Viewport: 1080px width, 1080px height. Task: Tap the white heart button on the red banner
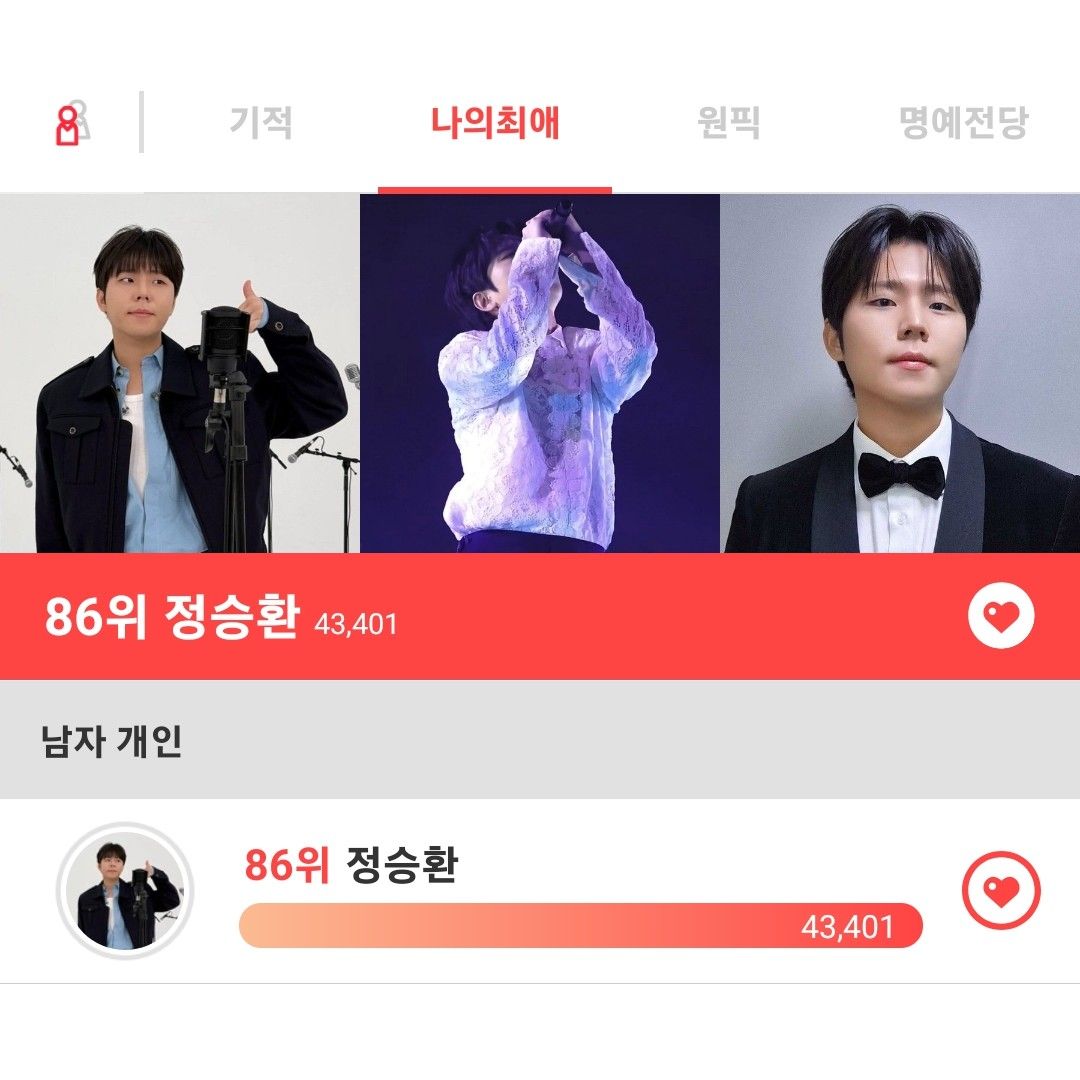(1001, 617)
